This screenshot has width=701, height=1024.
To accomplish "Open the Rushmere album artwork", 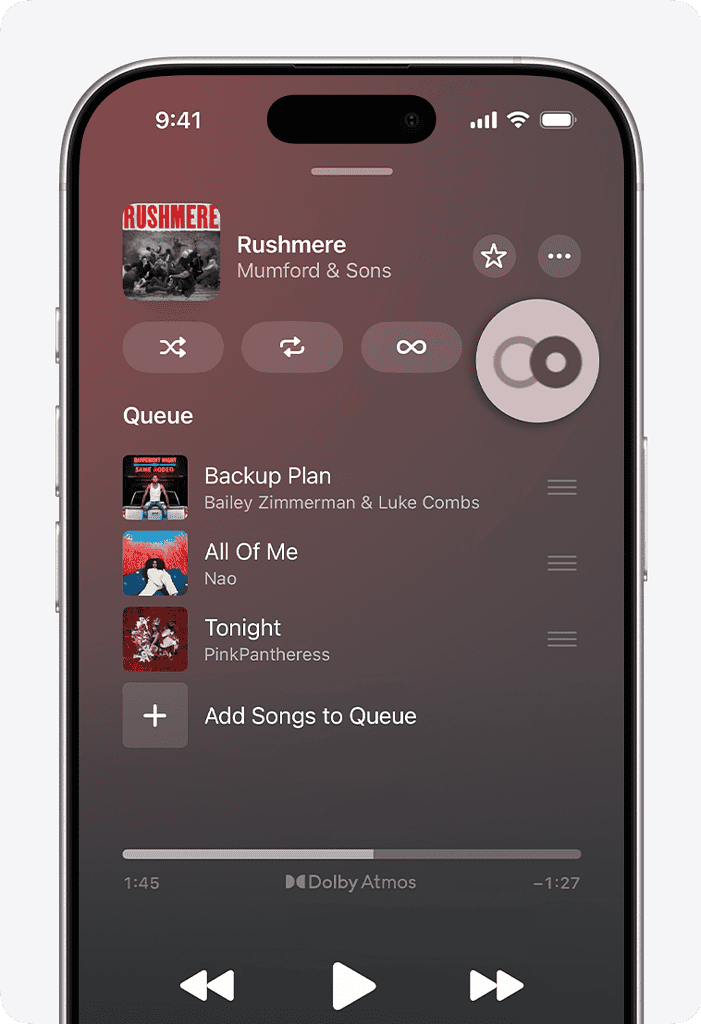I will click(171, 252).
